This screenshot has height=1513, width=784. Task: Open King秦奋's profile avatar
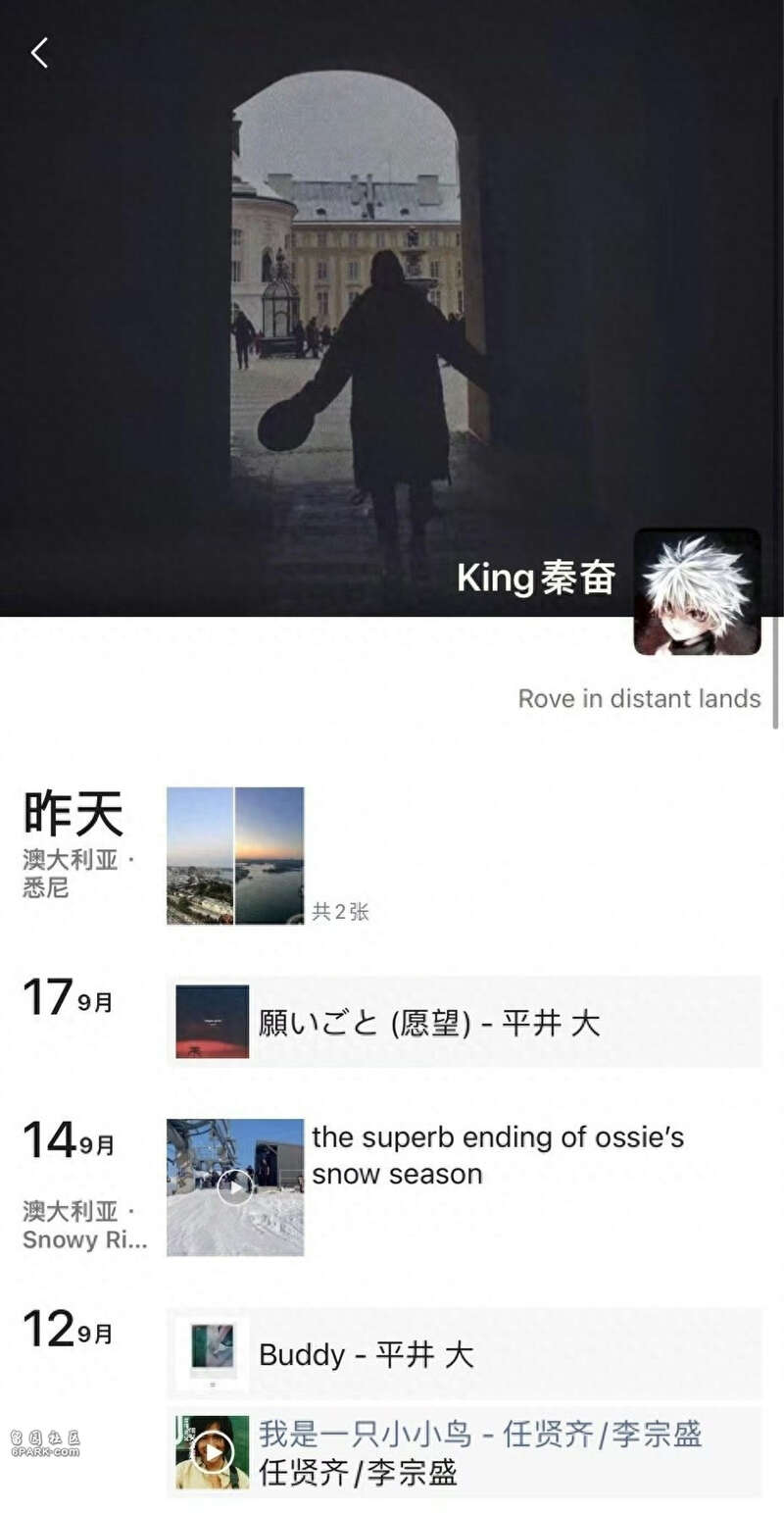(697, 591)
